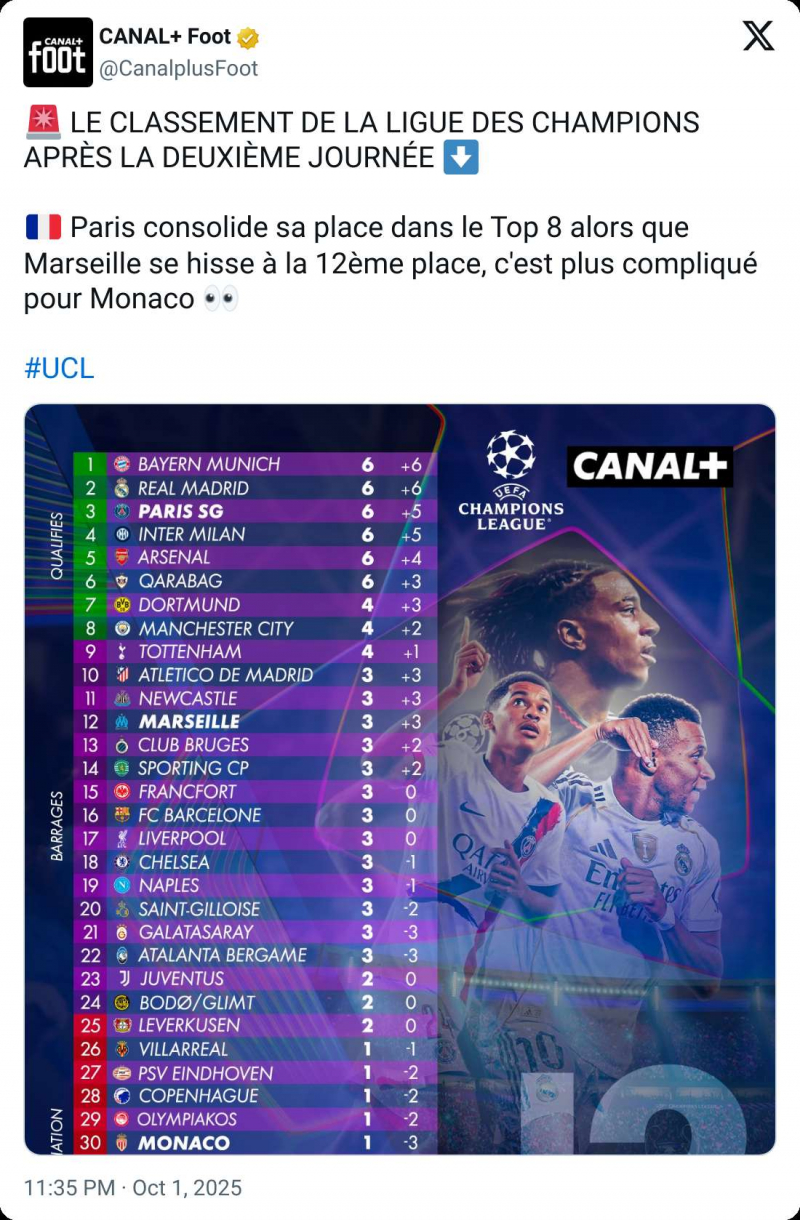Open the #UCL hashtag
Viewport: 800px width, 1220px height.
pos(59,368)
